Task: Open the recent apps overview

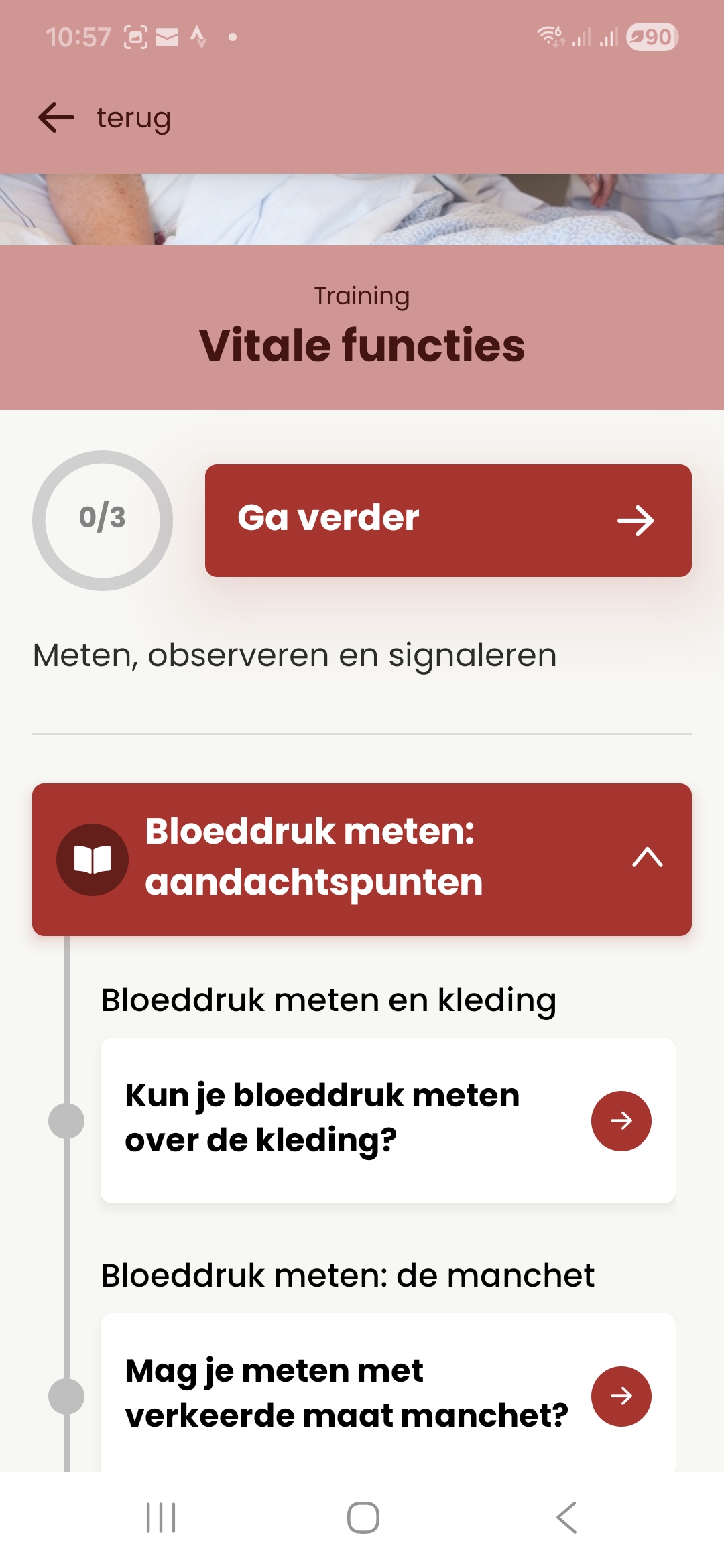Action: 160,1519
